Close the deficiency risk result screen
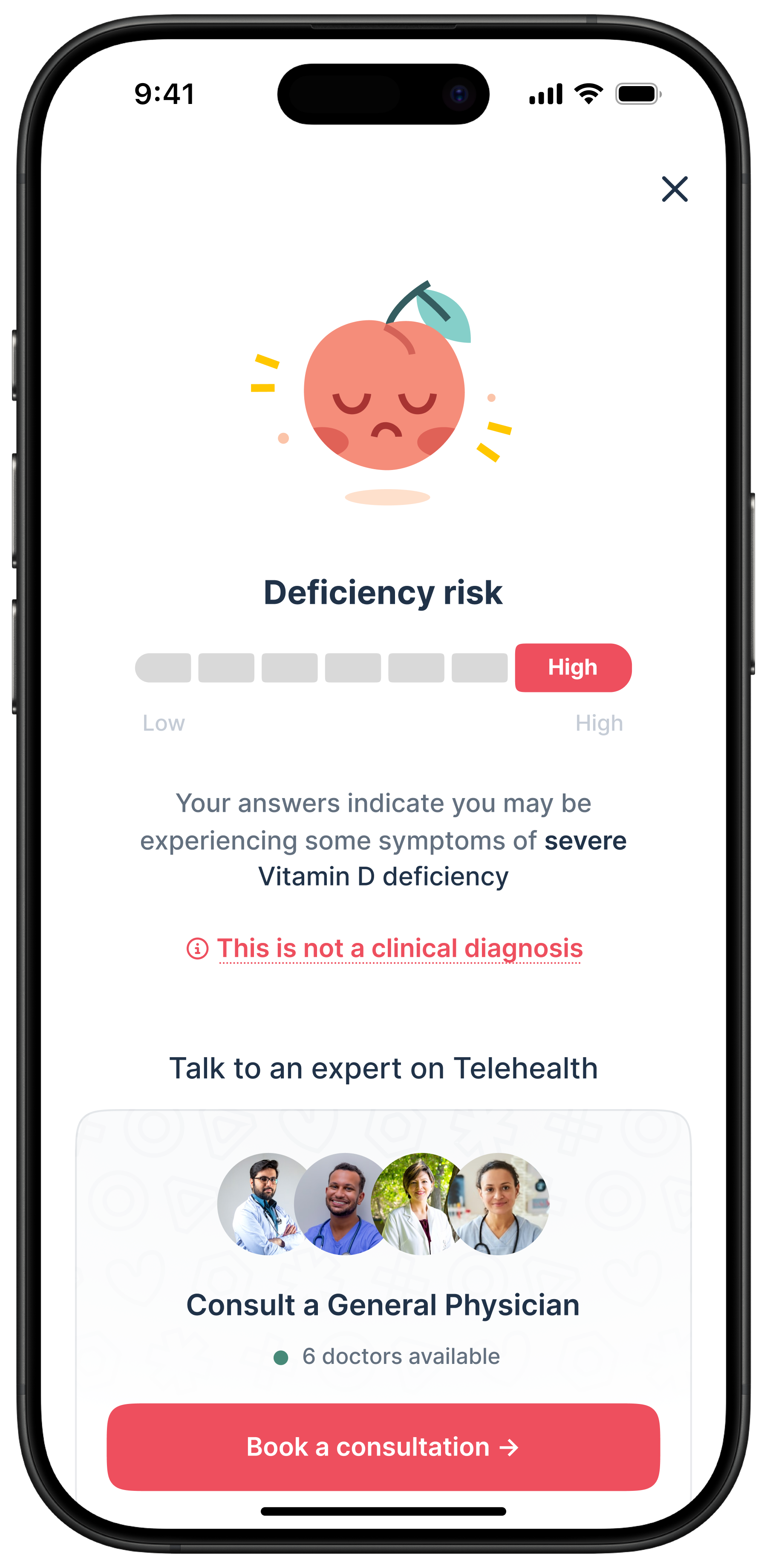The image size is (767, 1568). click(675, 189)
